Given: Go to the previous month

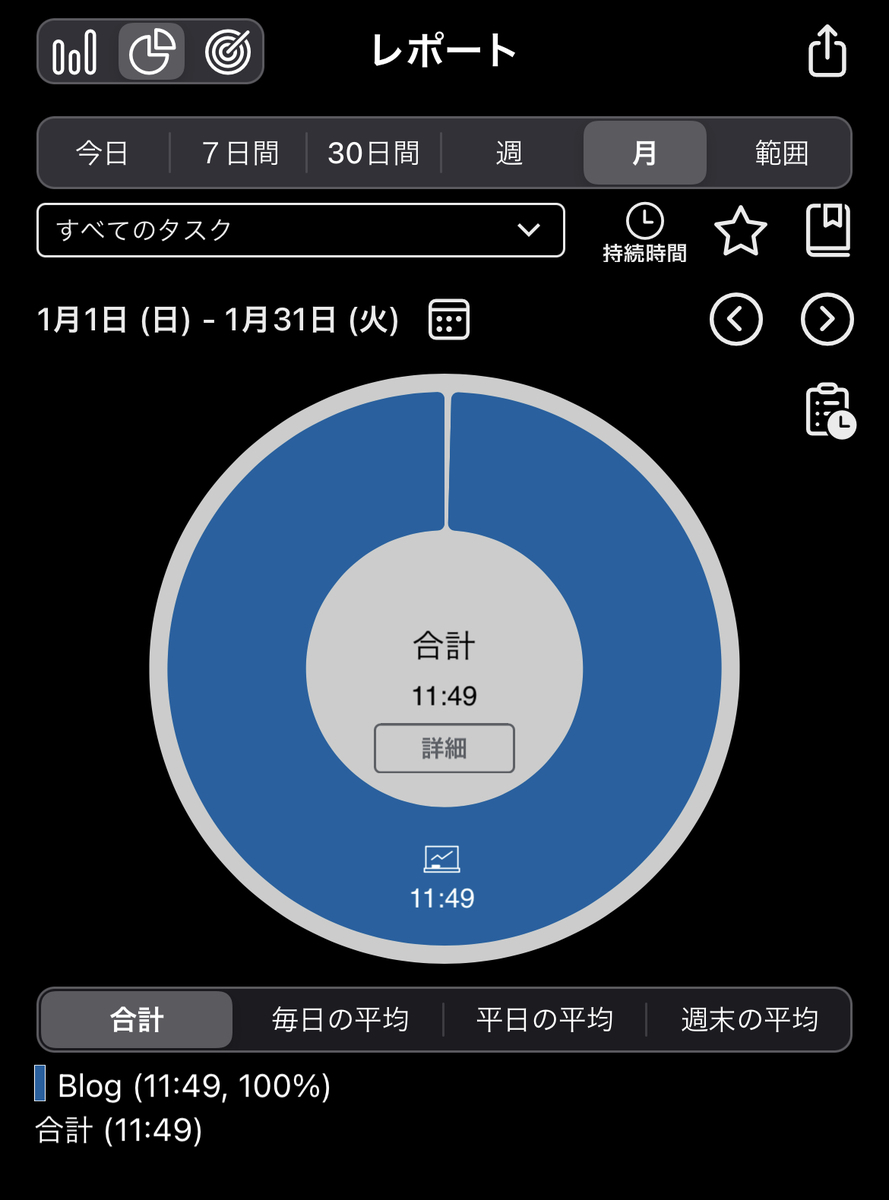Looking at the screenshot, I should coord(736,320).
